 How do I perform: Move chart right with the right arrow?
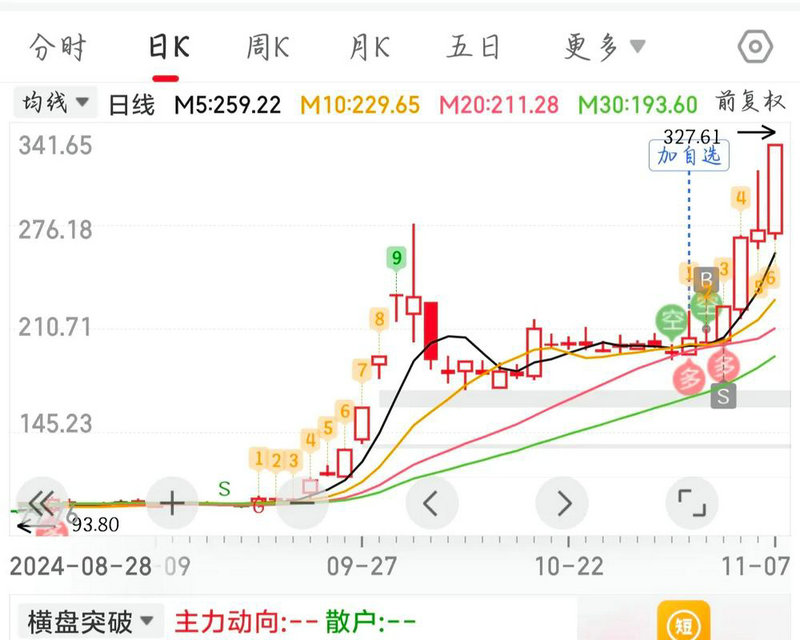[562, 502]
